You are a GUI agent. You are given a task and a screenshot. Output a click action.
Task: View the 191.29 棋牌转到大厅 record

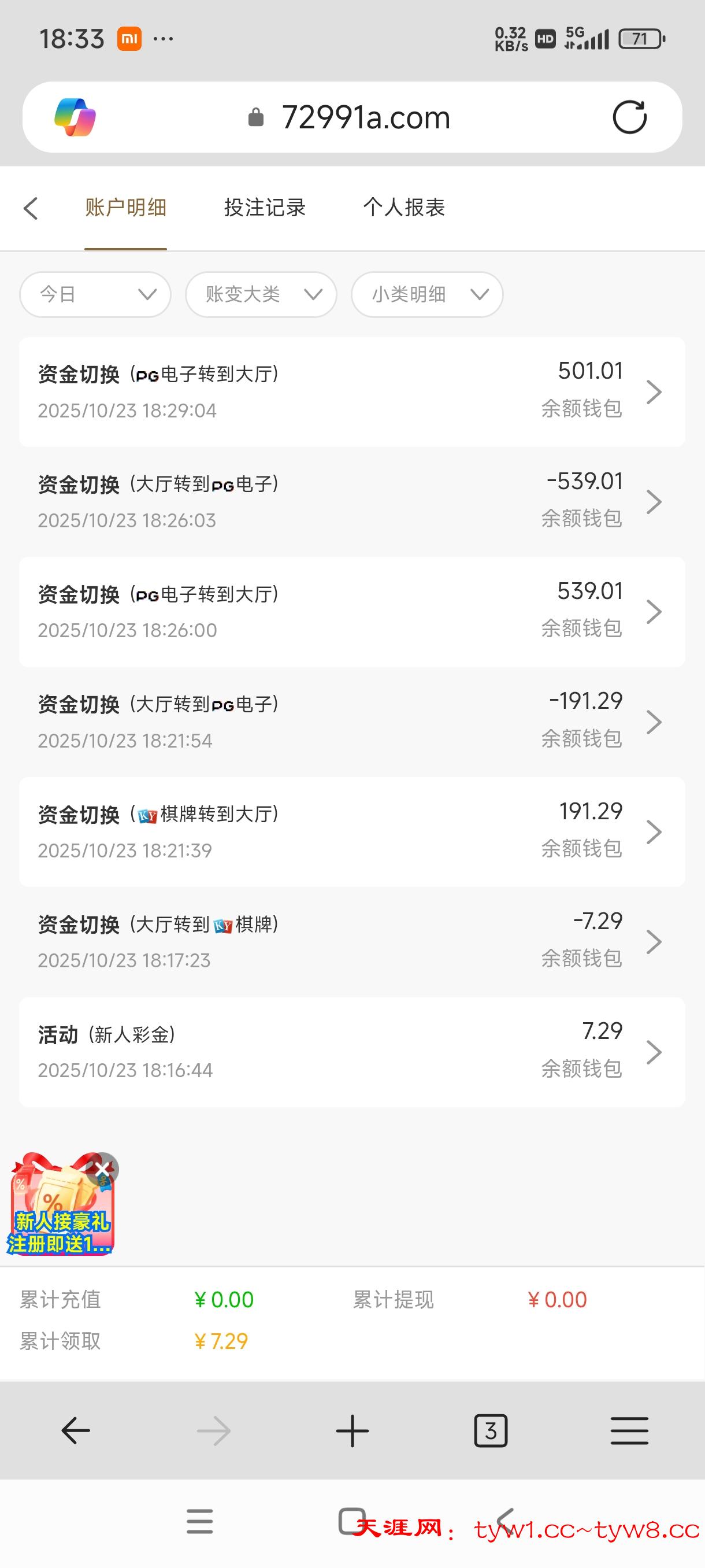pos(351,831)
